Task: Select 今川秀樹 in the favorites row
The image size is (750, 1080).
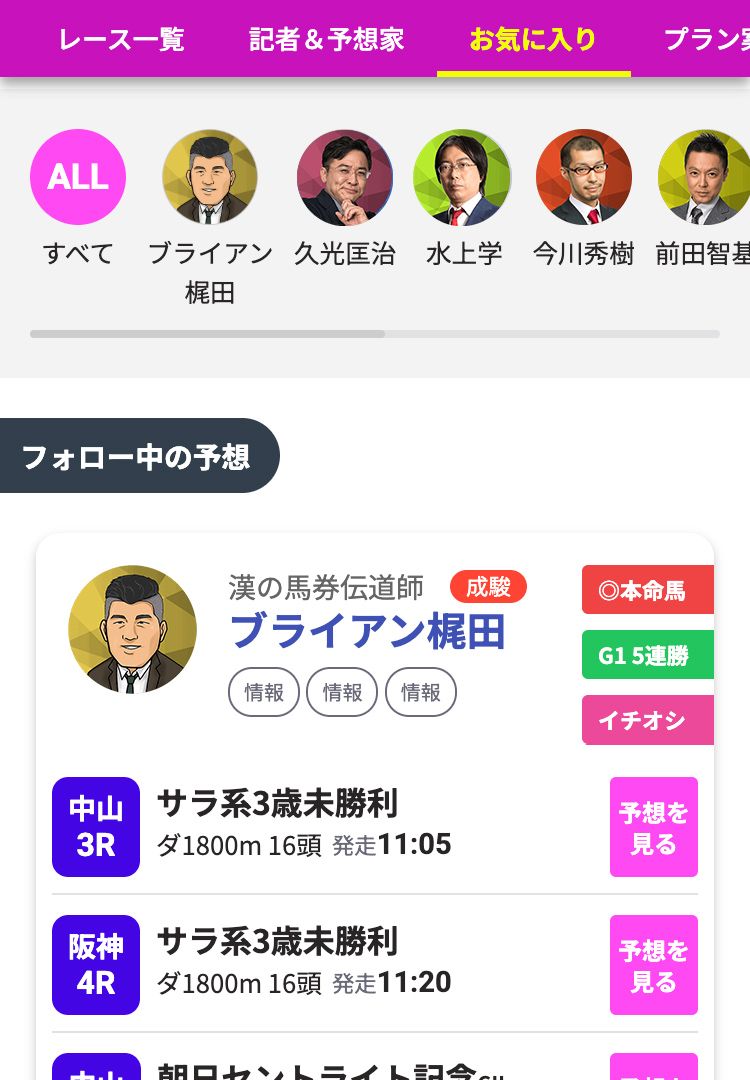Action: click(x=584, y=177)
